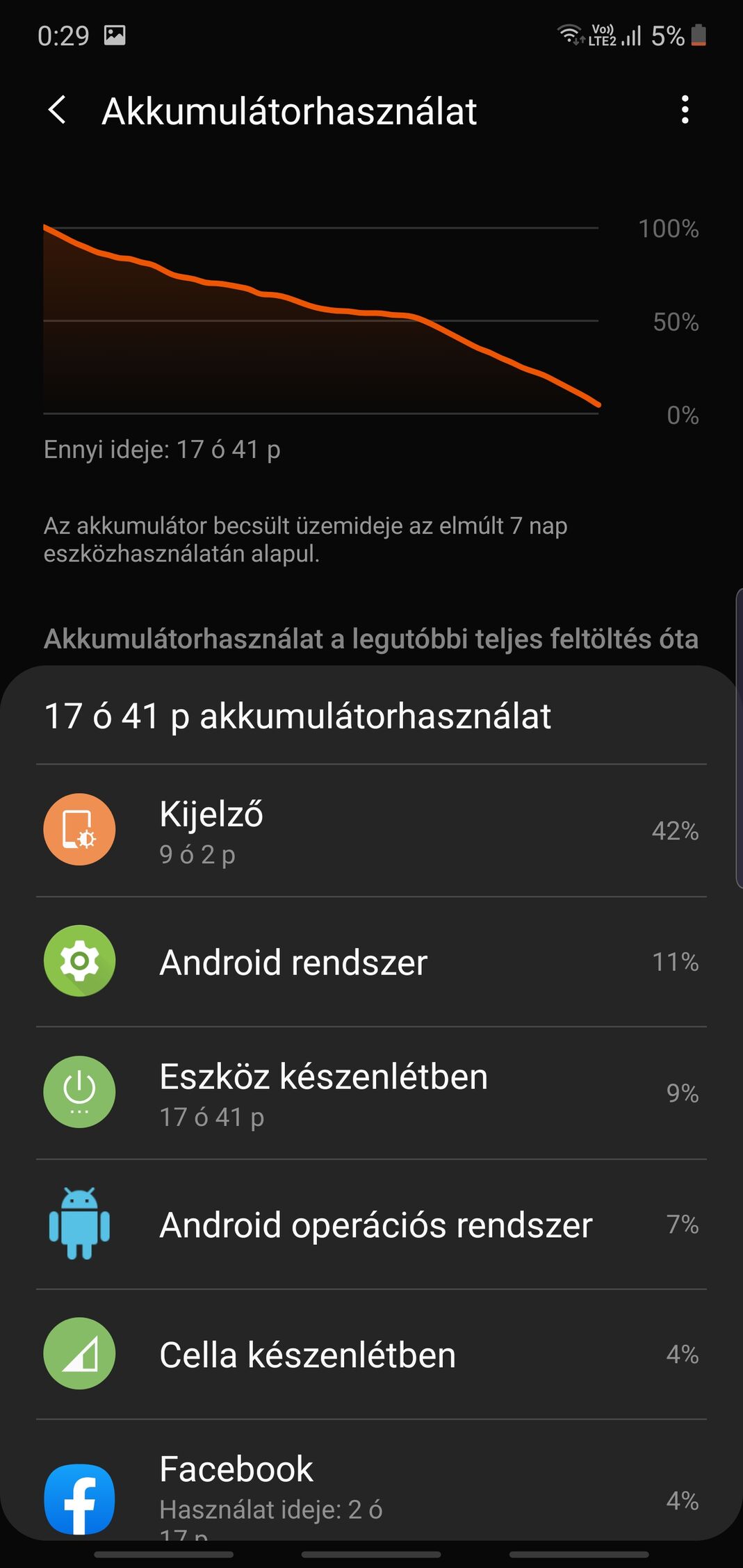Viewport: 743px width, 1568px height.
Task: Select the Cella készenlétben row
Action: (371, 1355)
